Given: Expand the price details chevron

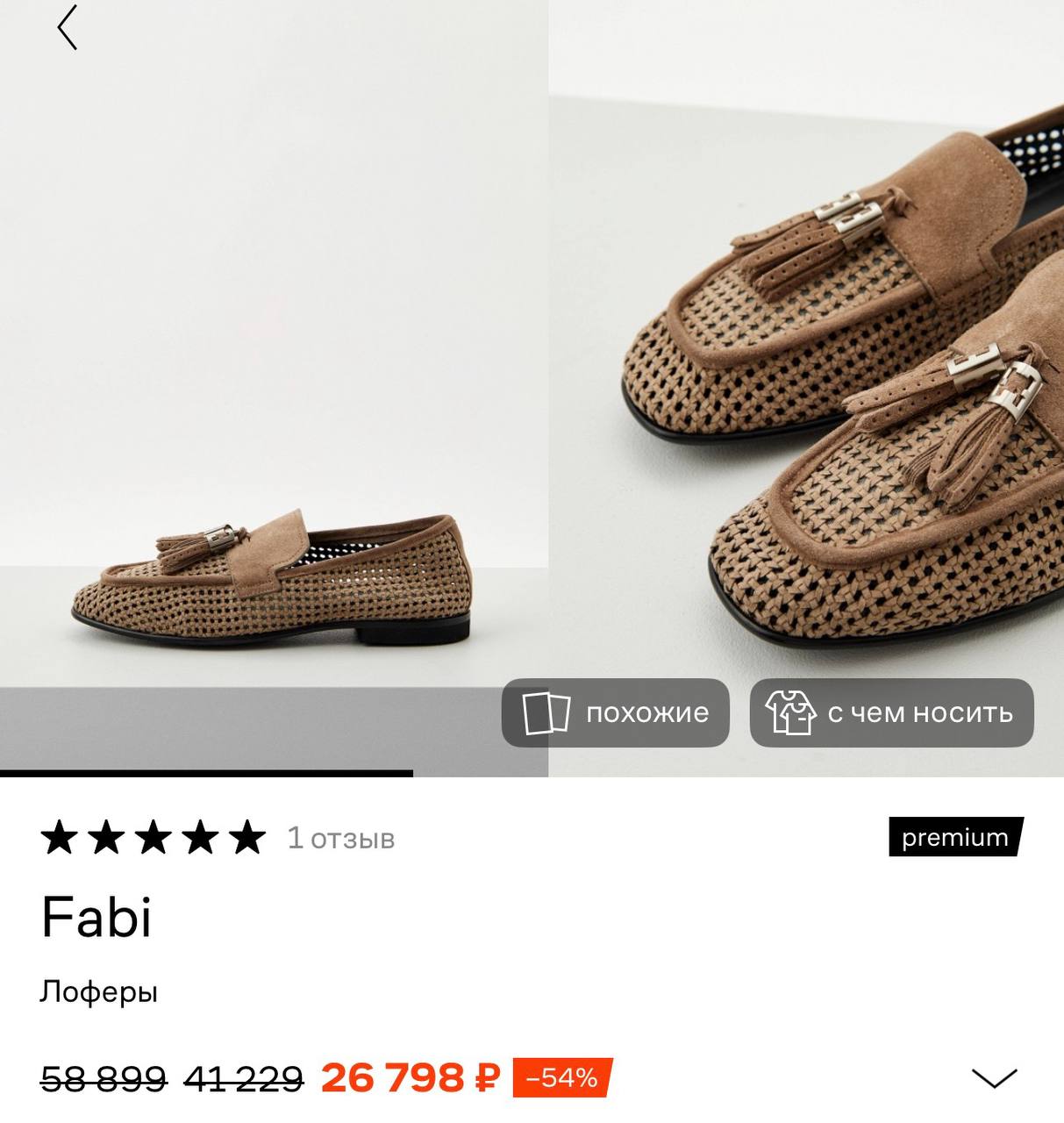Looking at the screenshot, I should coord(995,1077).
